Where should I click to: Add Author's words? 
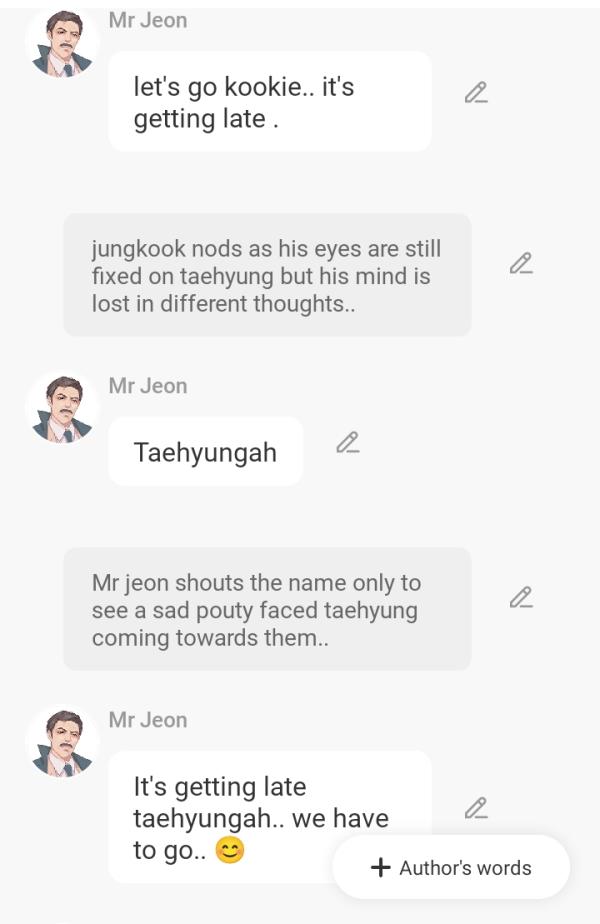tap(451, 867)
